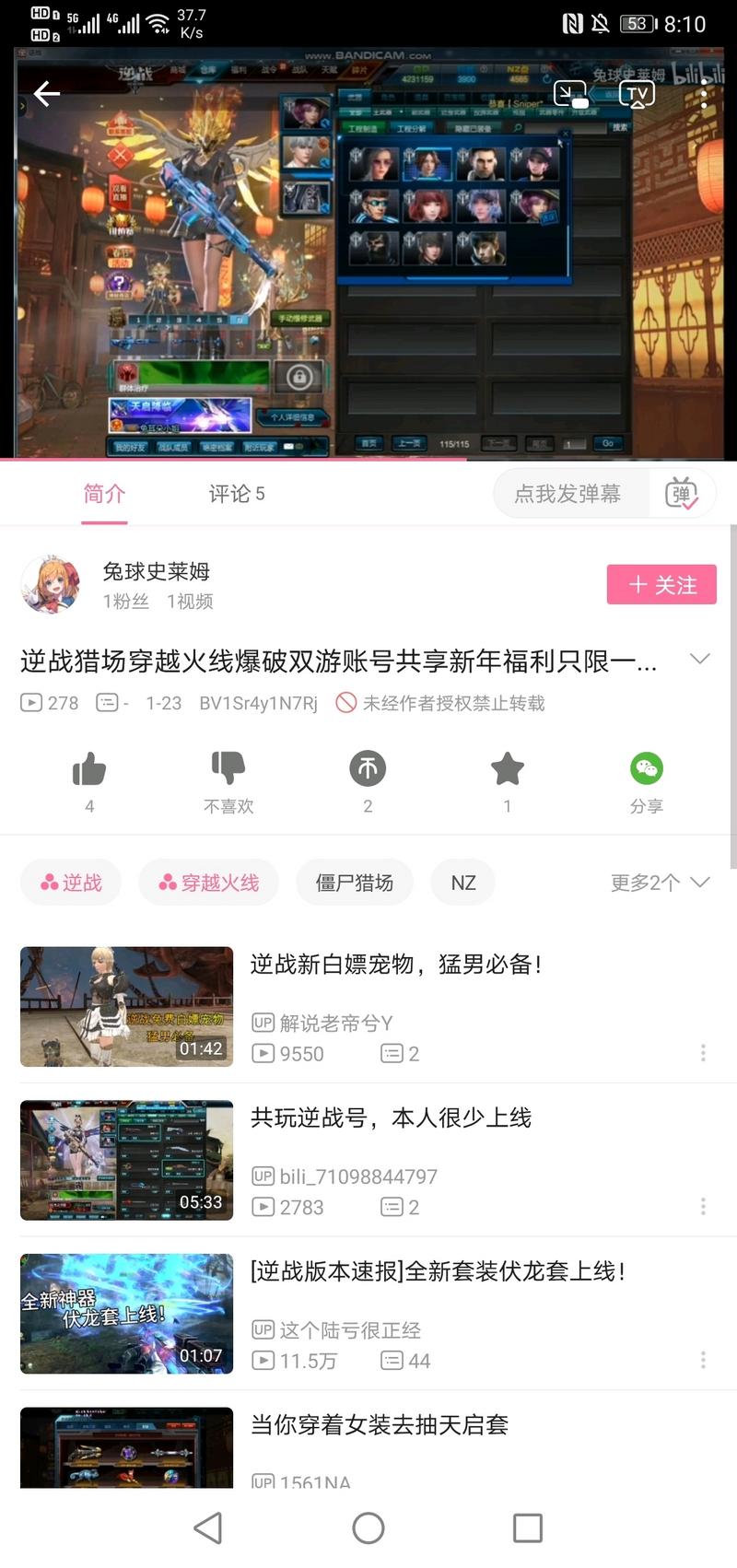Expand 更多2个 to show more tags
The height and width of the screenshot is (1568, 737).
pos(660,883)
